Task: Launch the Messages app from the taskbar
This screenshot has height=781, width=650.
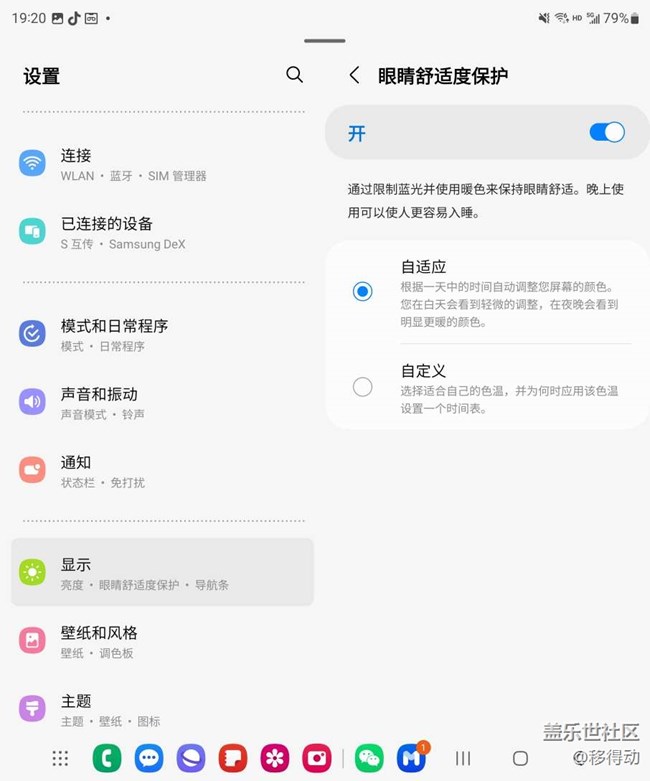Action: coord(149,758)
